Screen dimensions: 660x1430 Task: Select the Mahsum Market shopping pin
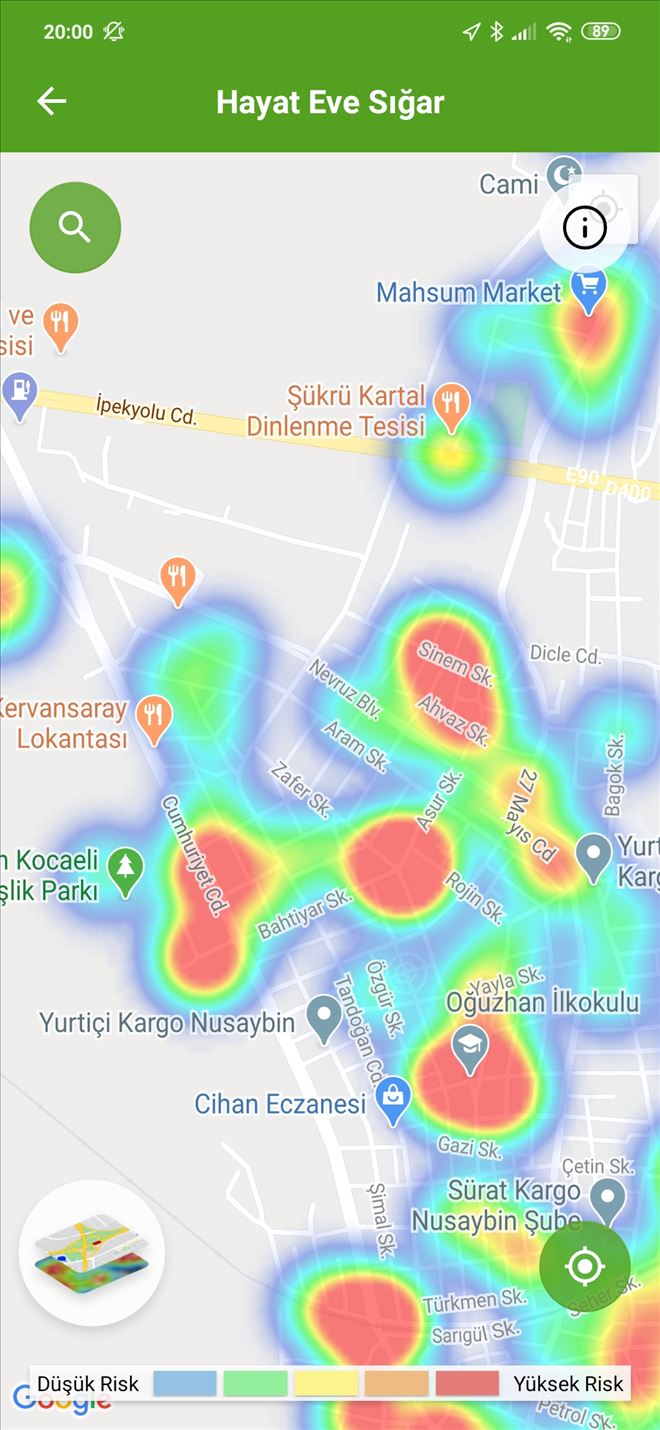[588, 289]
